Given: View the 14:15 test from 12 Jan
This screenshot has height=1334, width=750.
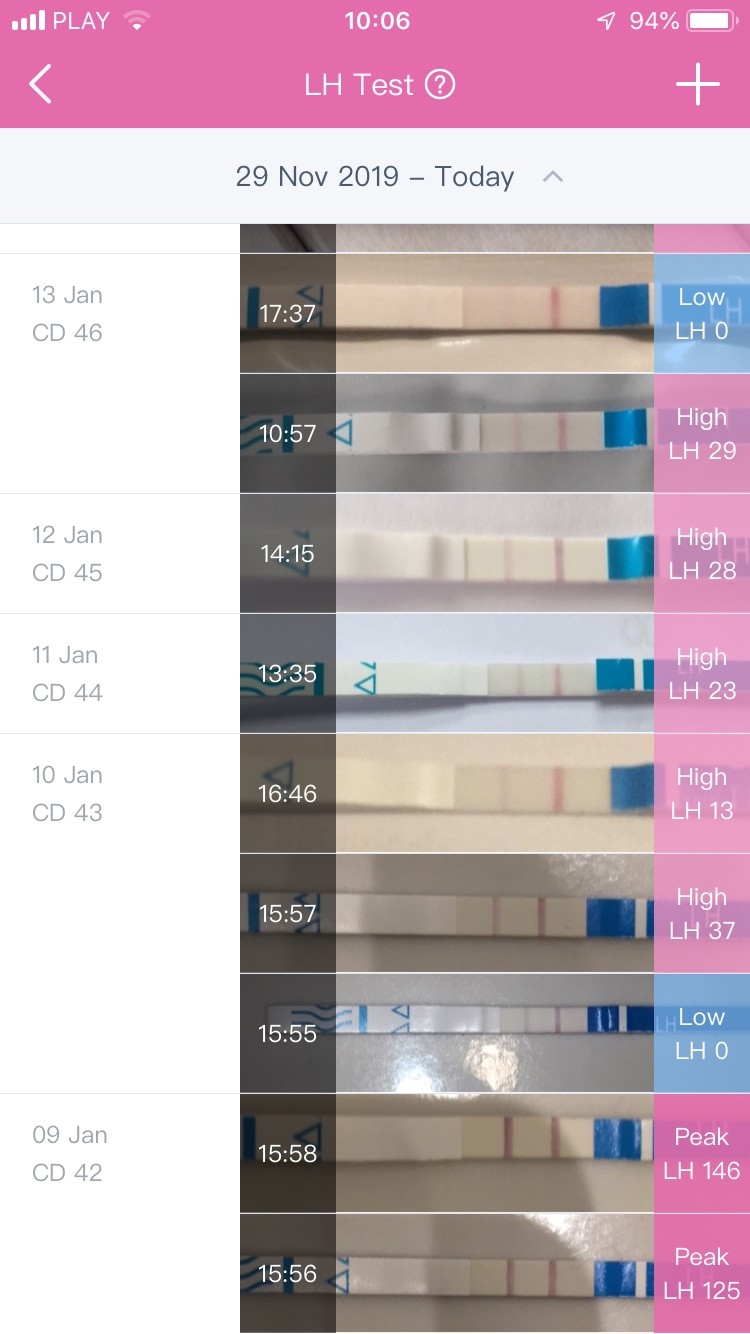Looking at the screenshot, I should point(495,553).
